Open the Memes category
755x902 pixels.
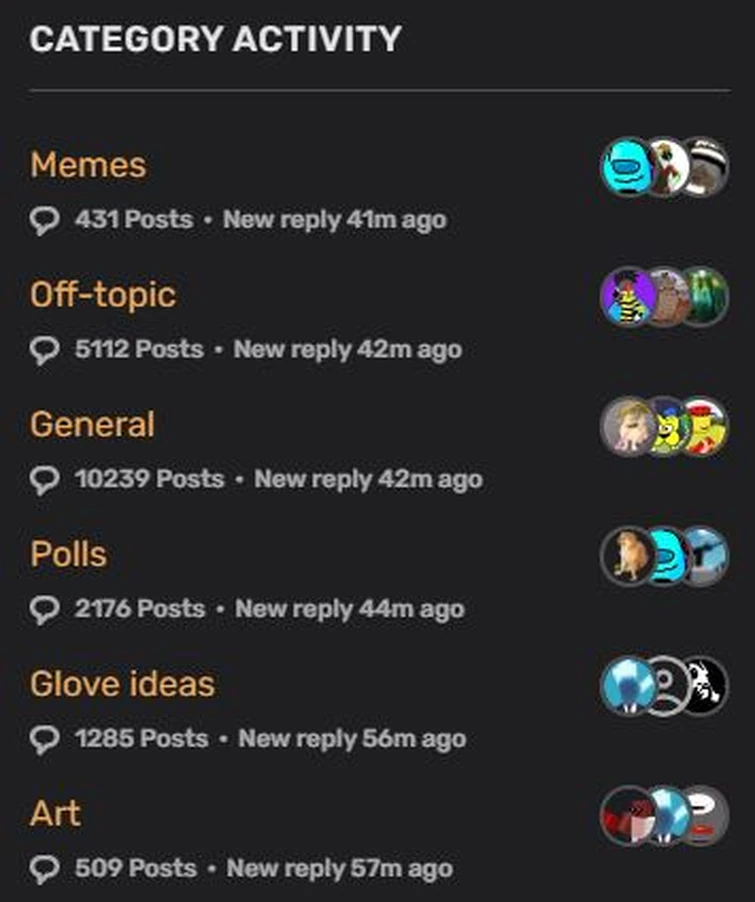coord(88,166)
